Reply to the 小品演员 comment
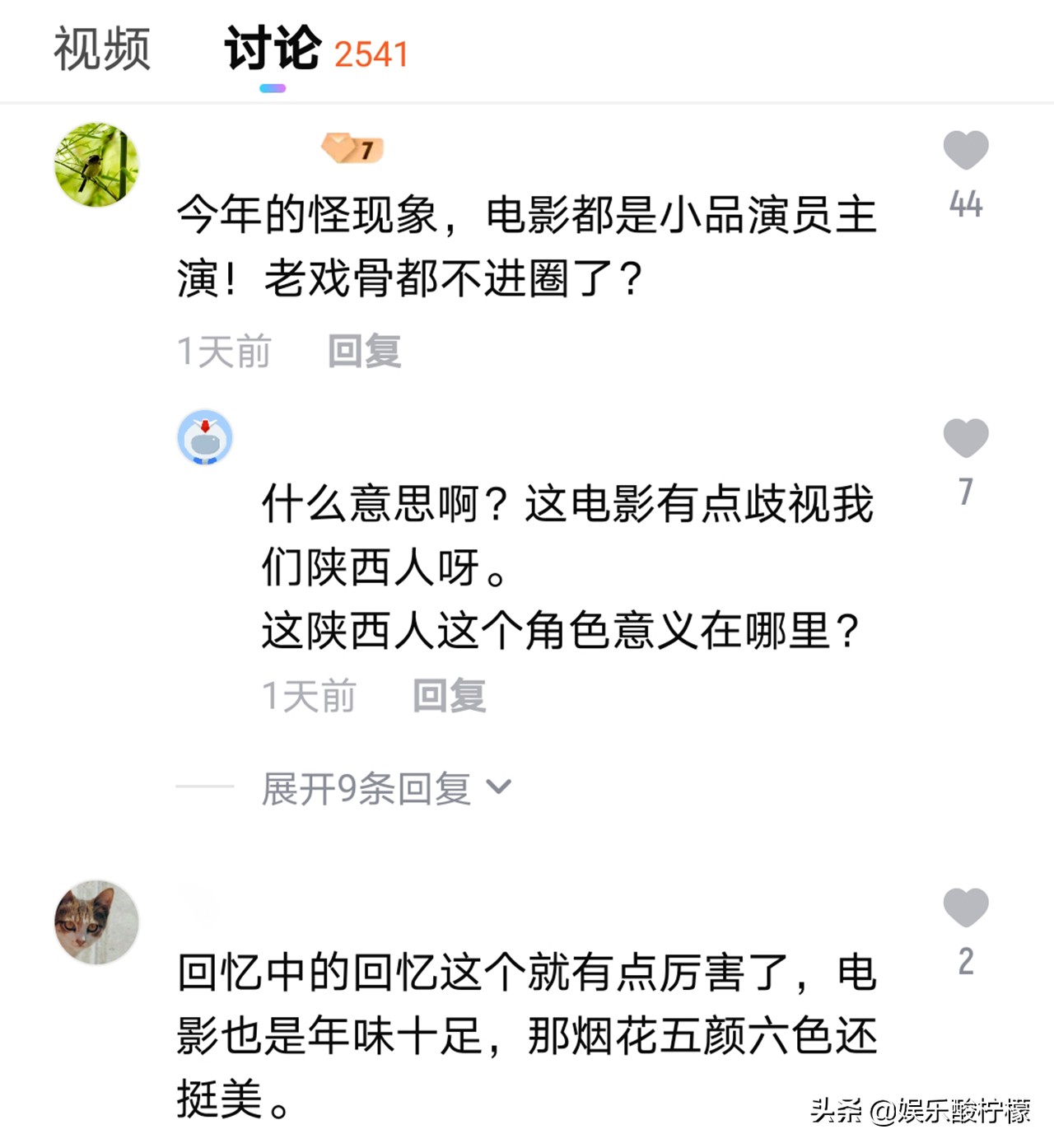This screenshot has height=1148, width=1054. pyautogui.click(x=364, y=352)
